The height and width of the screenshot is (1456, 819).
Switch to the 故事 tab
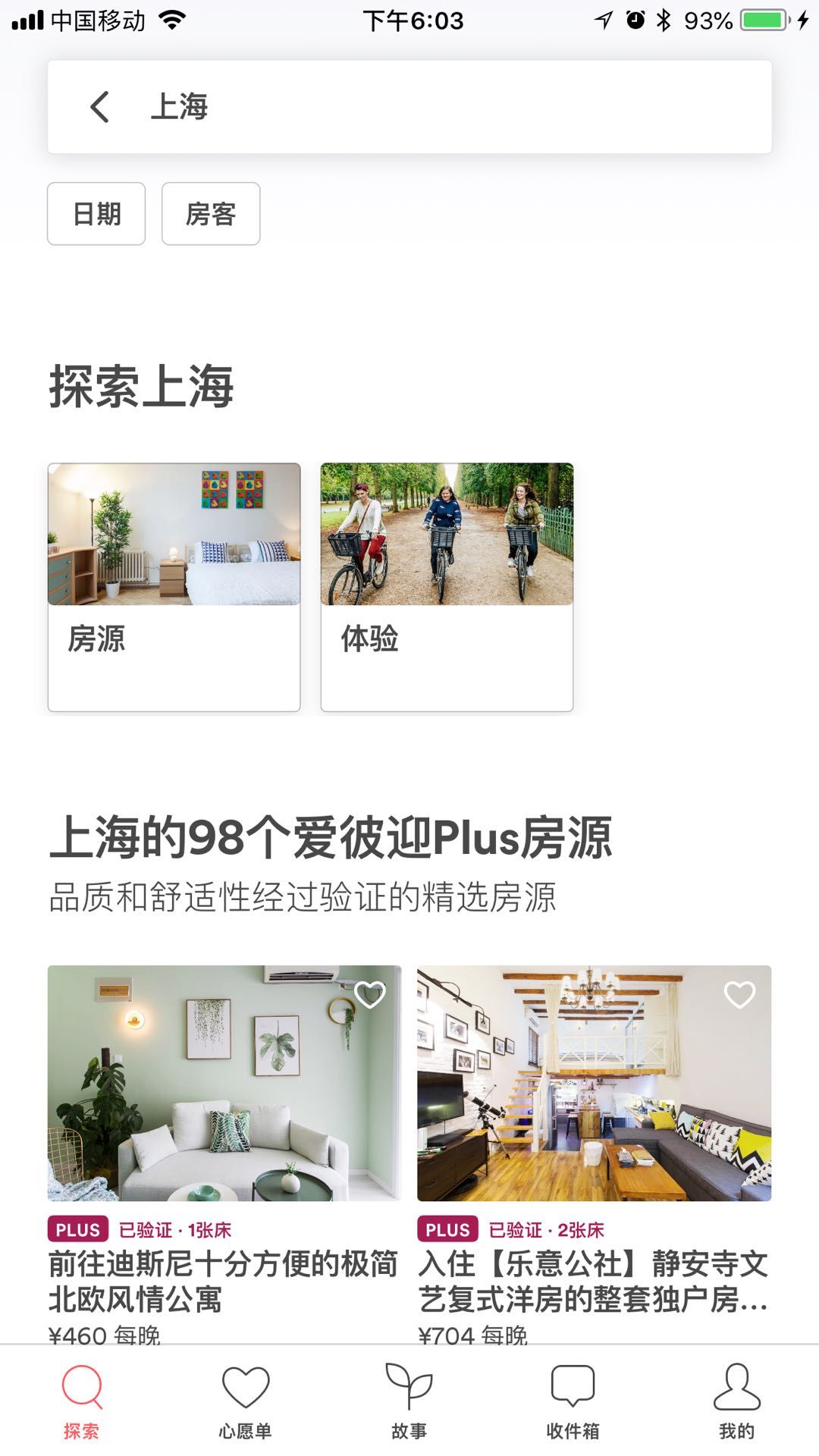[409, 1401]
